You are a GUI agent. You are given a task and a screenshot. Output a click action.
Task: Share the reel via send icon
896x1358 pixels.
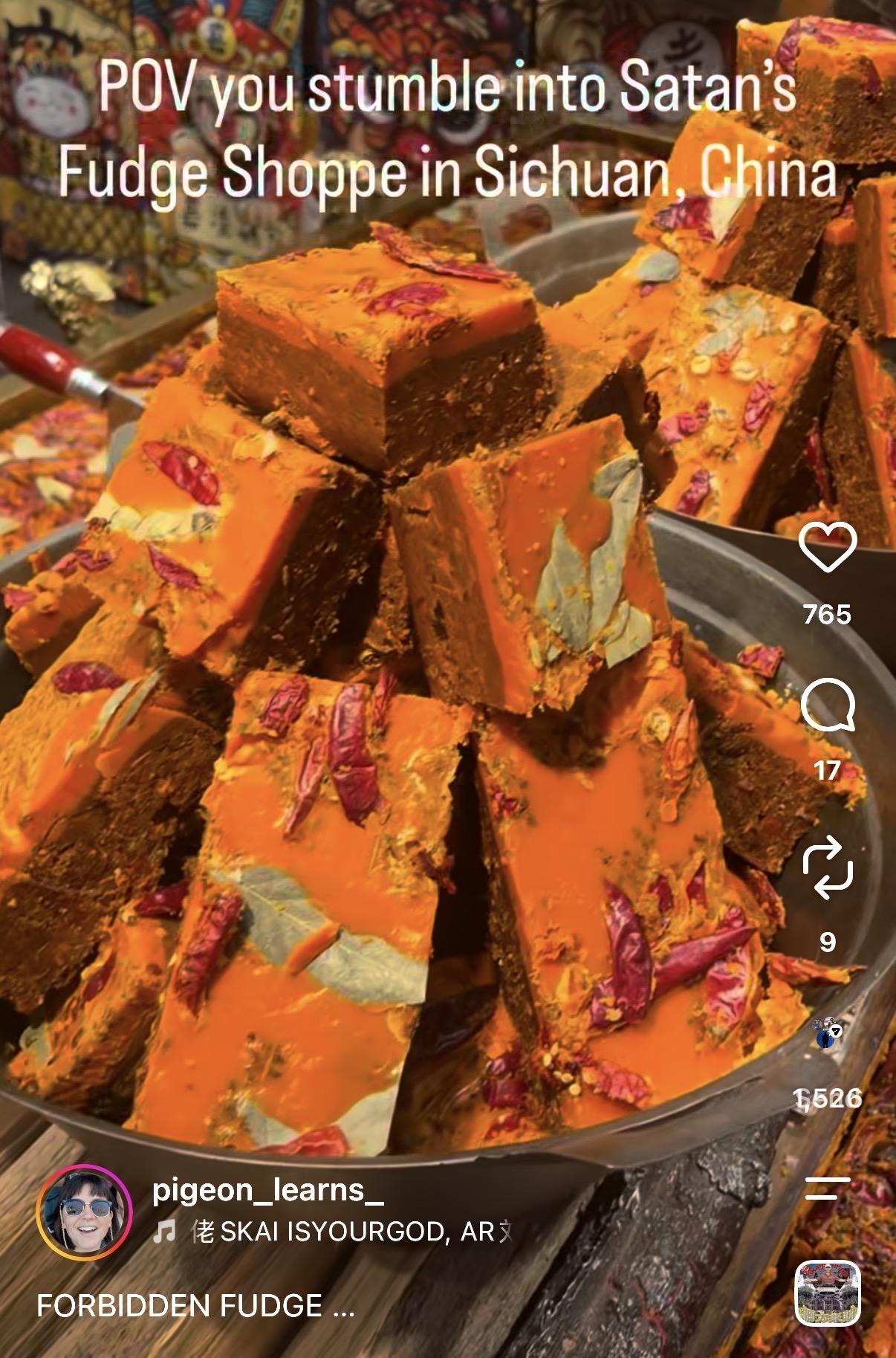pos(828,1032)
